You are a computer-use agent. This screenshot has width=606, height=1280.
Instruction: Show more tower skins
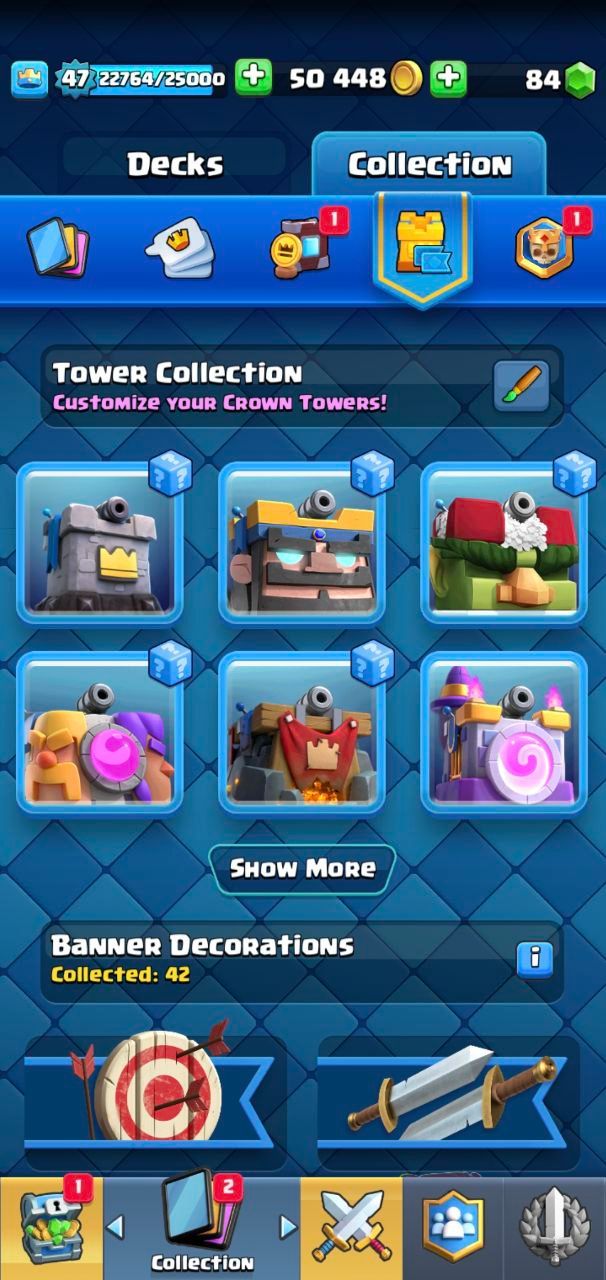click(x=302, y=868)
